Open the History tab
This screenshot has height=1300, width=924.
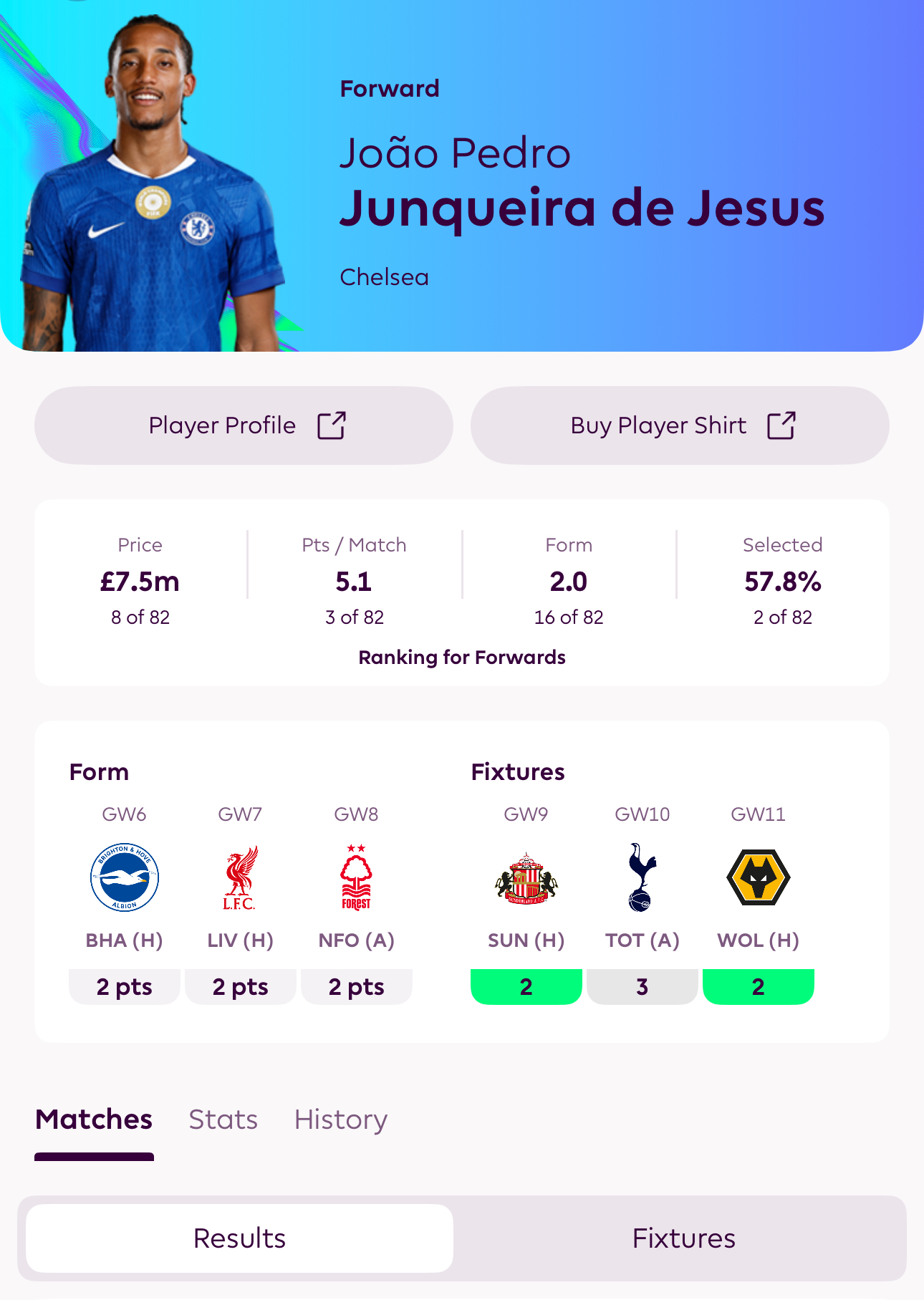point(340,1120)
